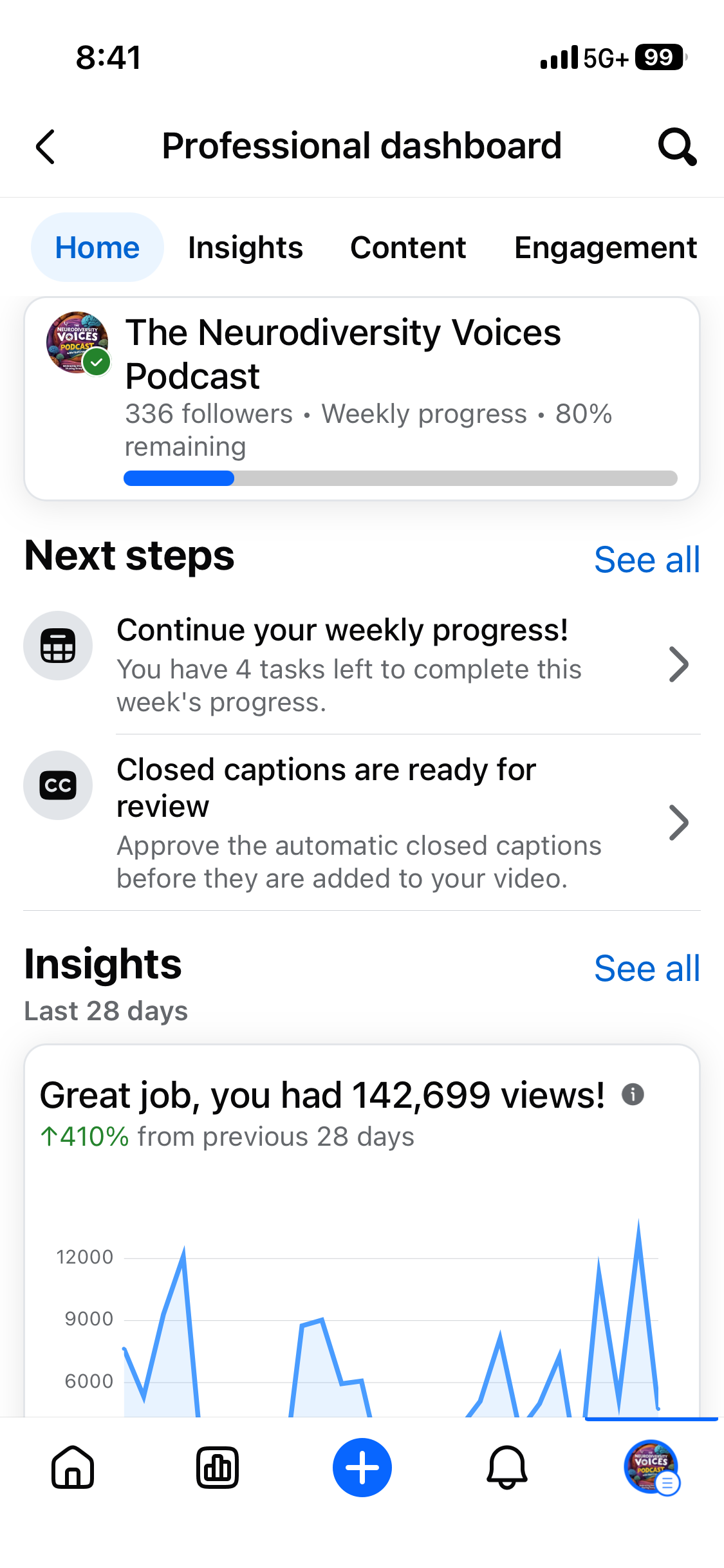This screenshot has height=1568, width=724.
Task: Select the Home tab
Action: [x=97, y=248]
